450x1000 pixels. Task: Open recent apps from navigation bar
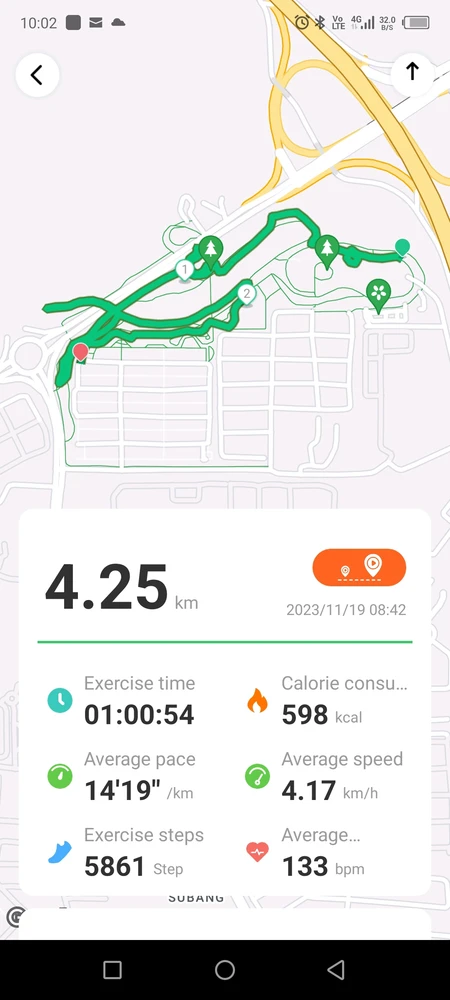click(x=112, y=970)
